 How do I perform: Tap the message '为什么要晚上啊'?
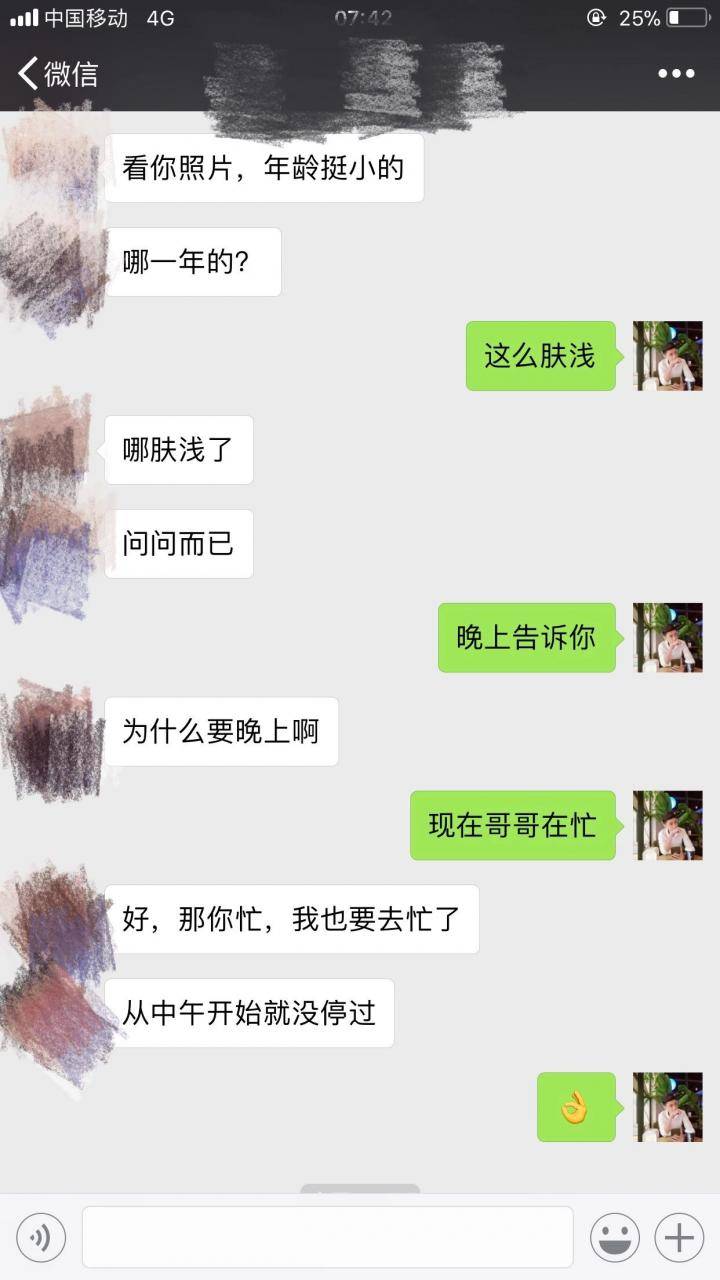[222, 731]
